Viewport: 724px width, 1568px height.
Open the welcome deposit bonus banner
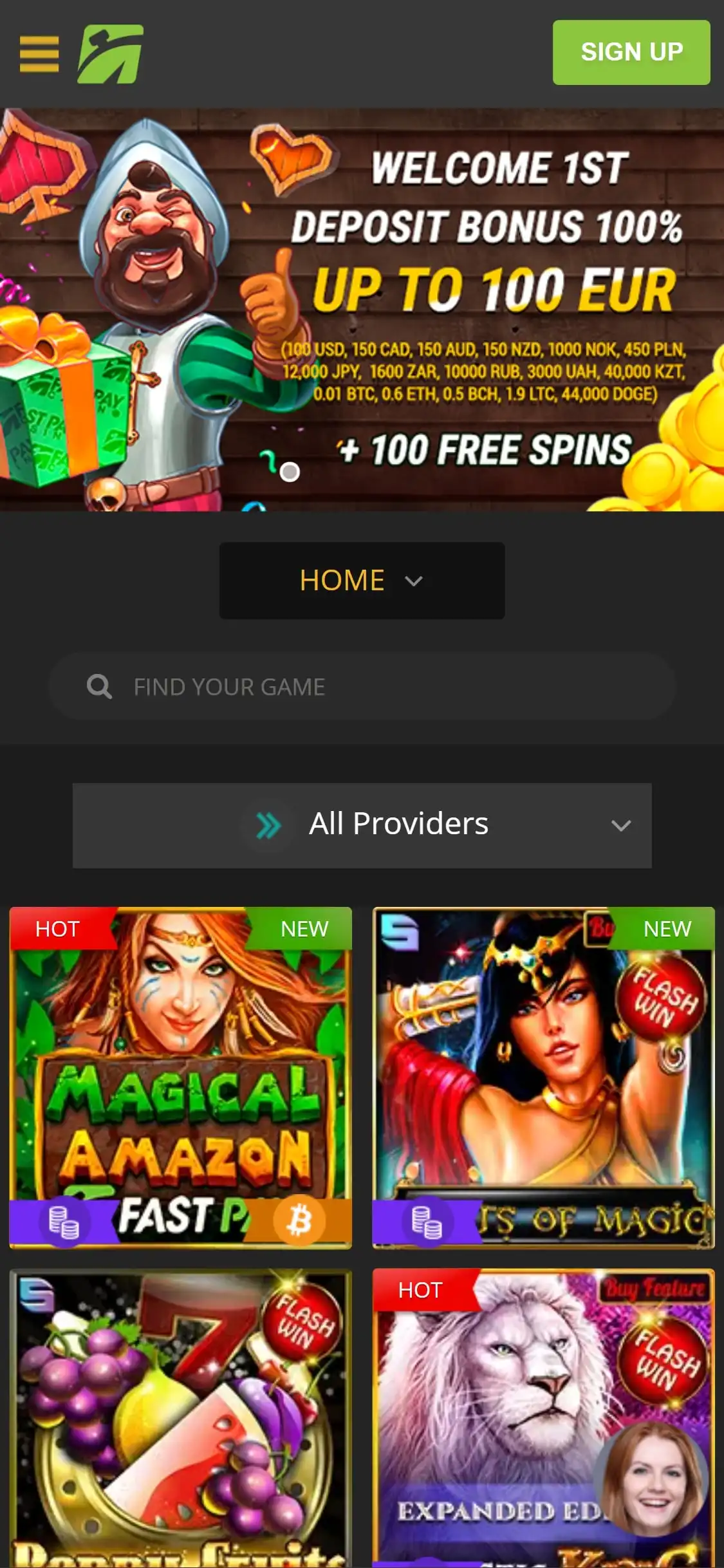pos(362,310)
